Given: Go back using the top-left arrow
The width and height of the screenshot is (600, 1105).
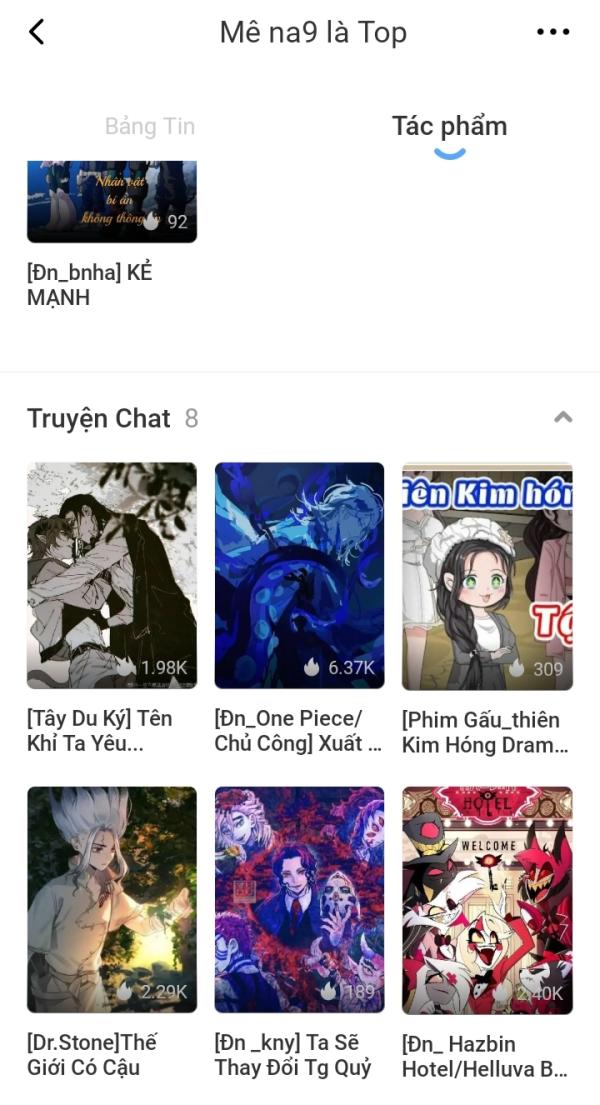Looking at the screenshot, I should [37, 32].
